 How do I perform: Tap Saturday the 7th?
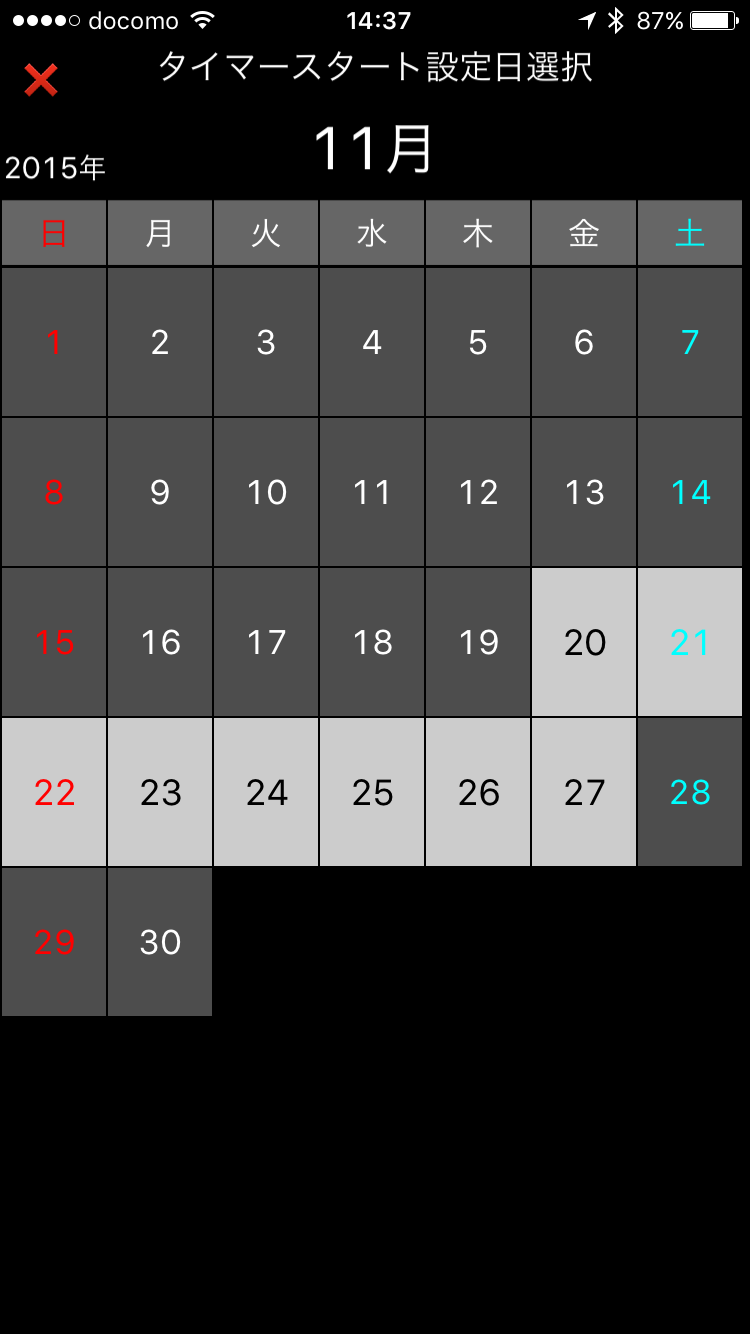click(690, 342)
